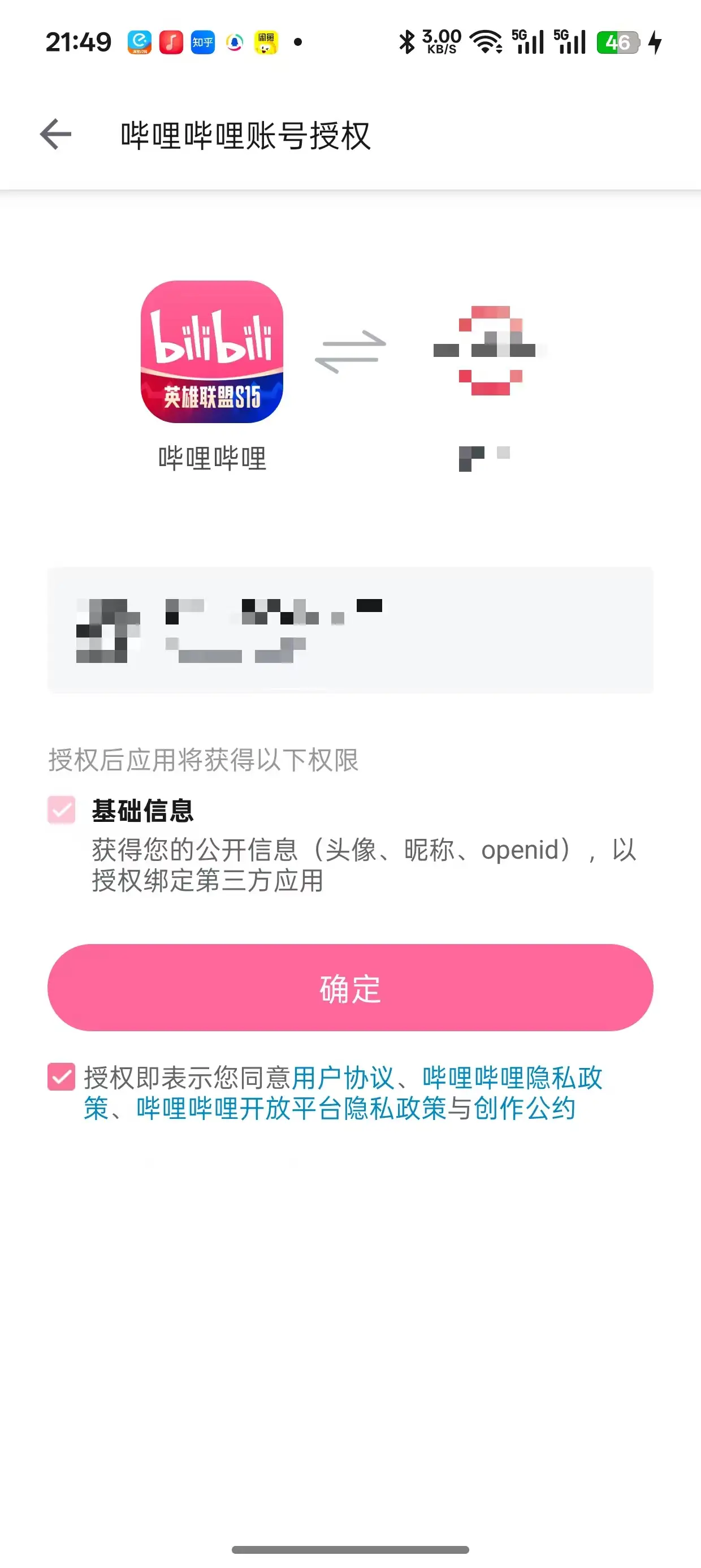Open the 用户协议 link
701x1568 pixels.
(343, 1078)
